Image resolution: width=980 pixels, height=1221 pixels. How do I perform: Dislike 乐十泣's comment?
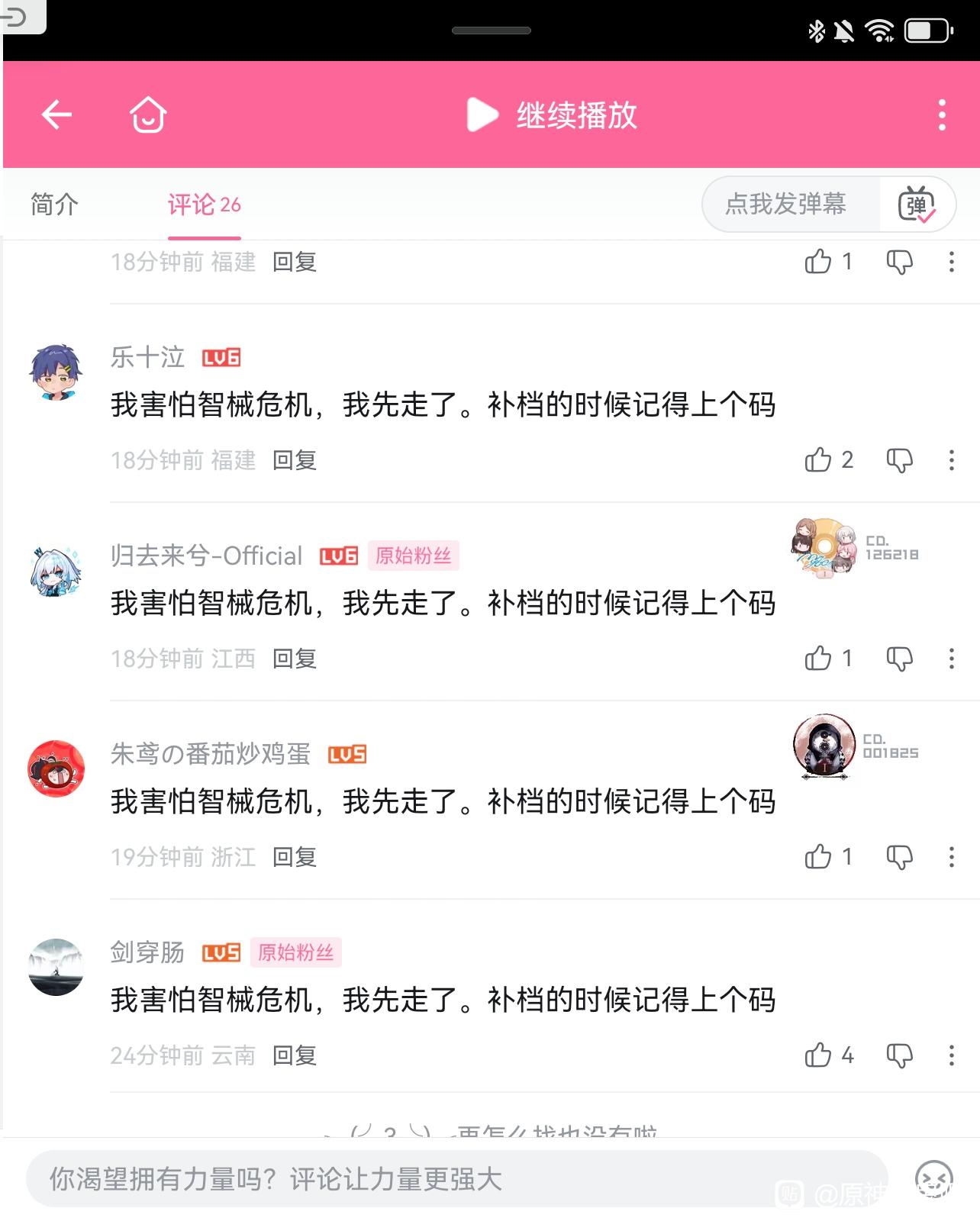click(x=899, y=460)
